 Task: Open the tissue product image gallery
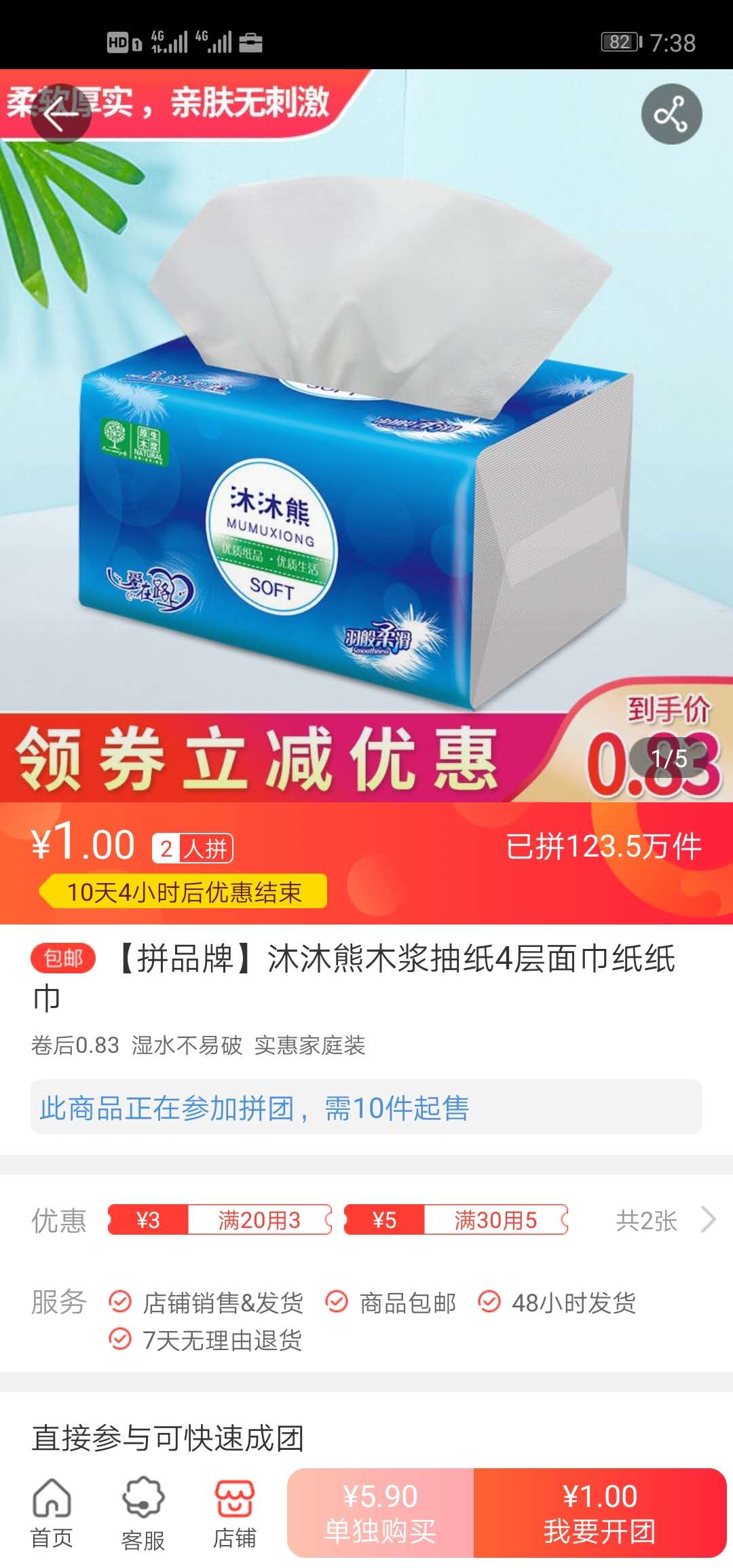click(x=366, y=434)
